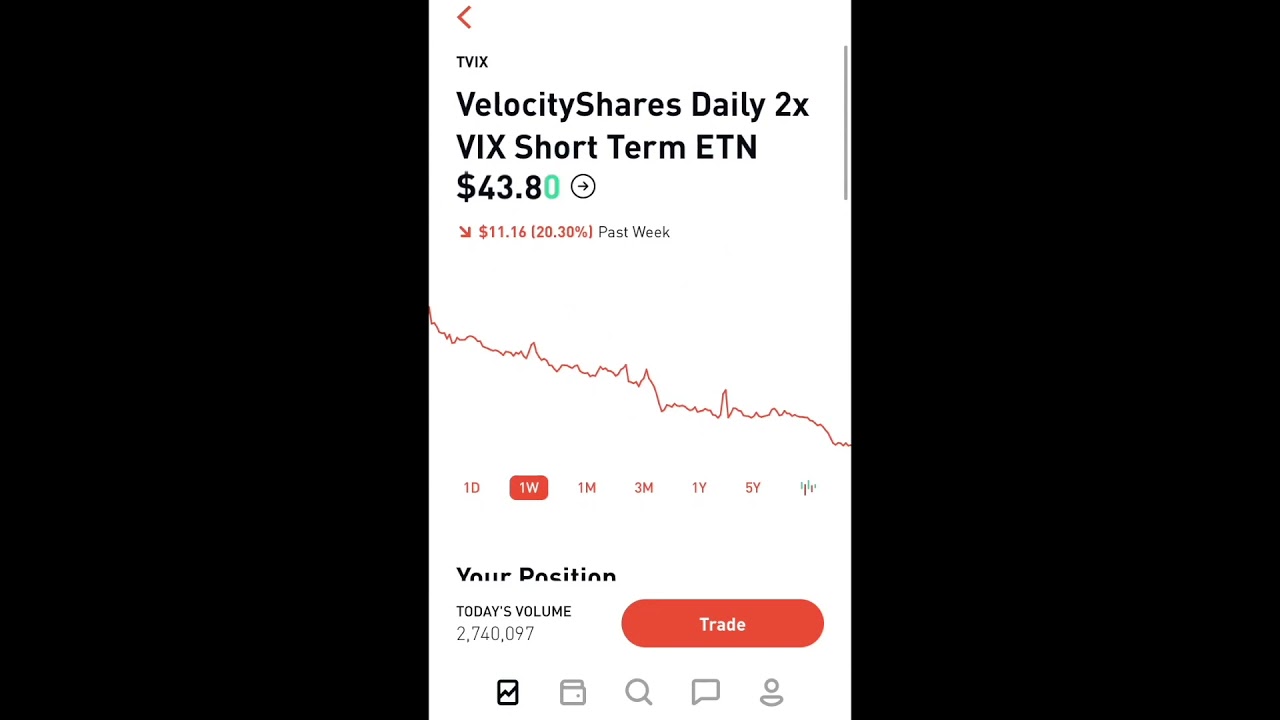This screenshot has height=720, width=1280.
Task: Switch chart to 3M range
Action: pyautogui.click(x=644, y=488)
